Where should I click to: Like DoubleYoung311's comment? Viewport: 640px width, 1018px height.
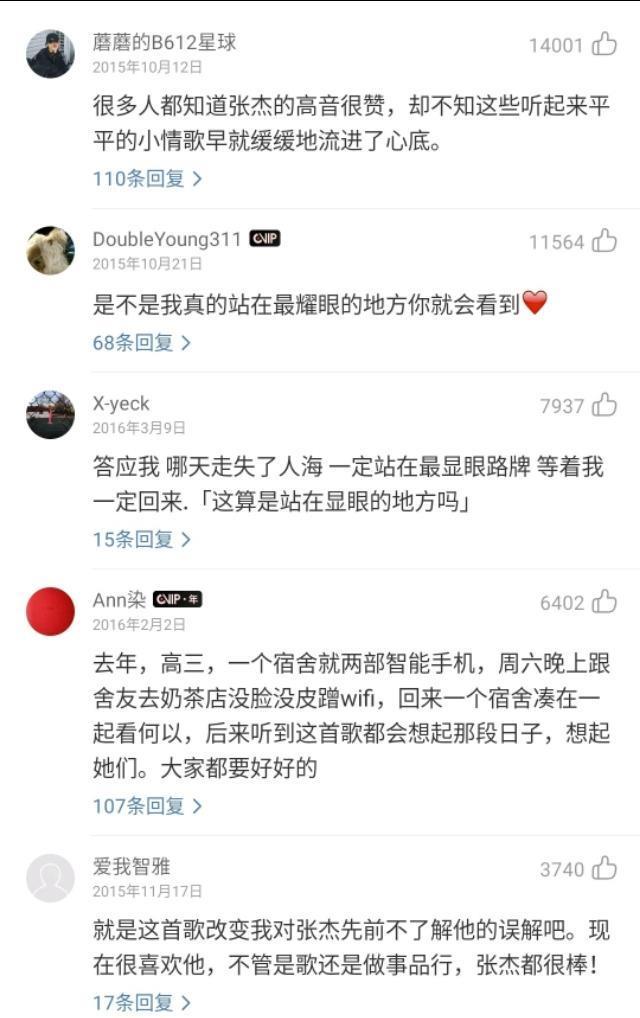tap(604, 241)
